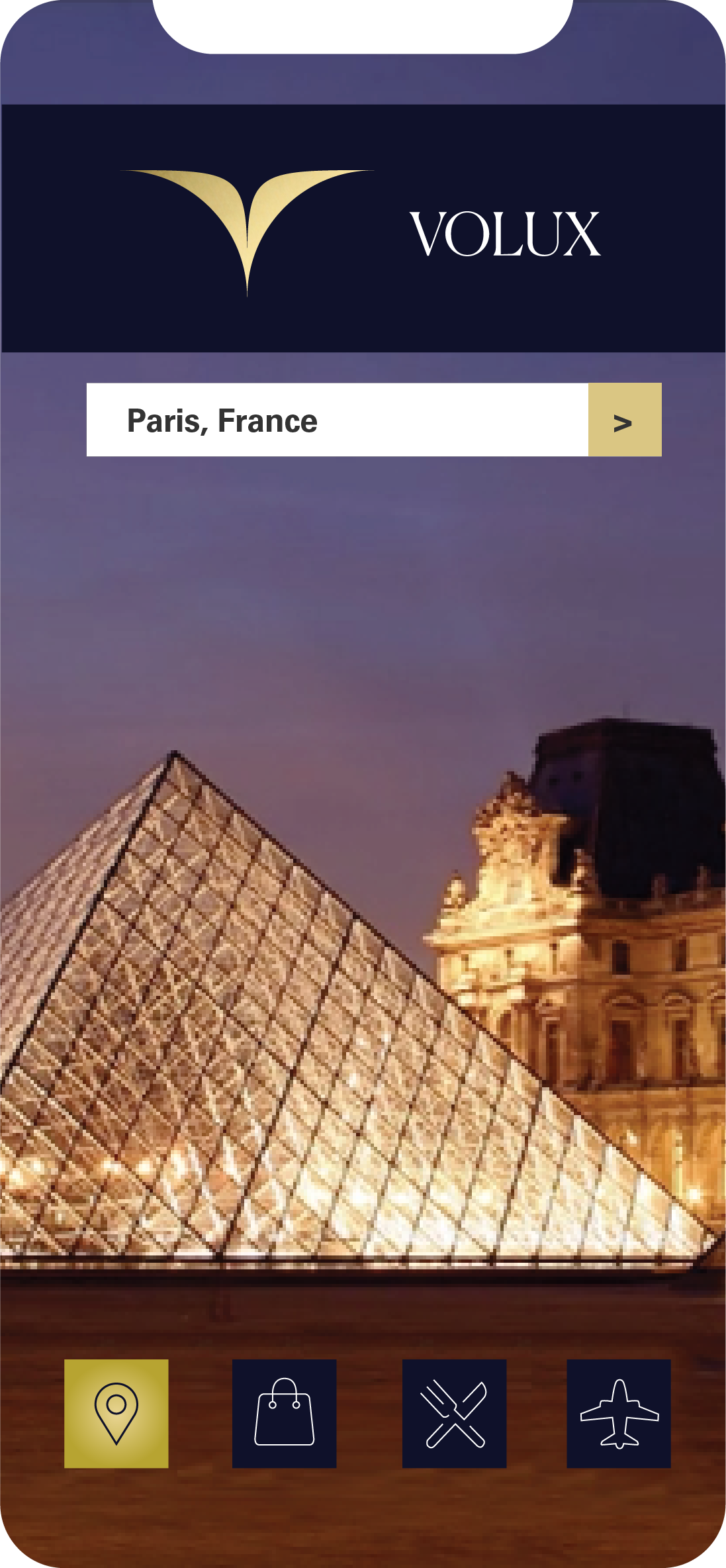The image size is (726, 1568).
Task: Tap the Paris, France search field
Action: [338, 420]
